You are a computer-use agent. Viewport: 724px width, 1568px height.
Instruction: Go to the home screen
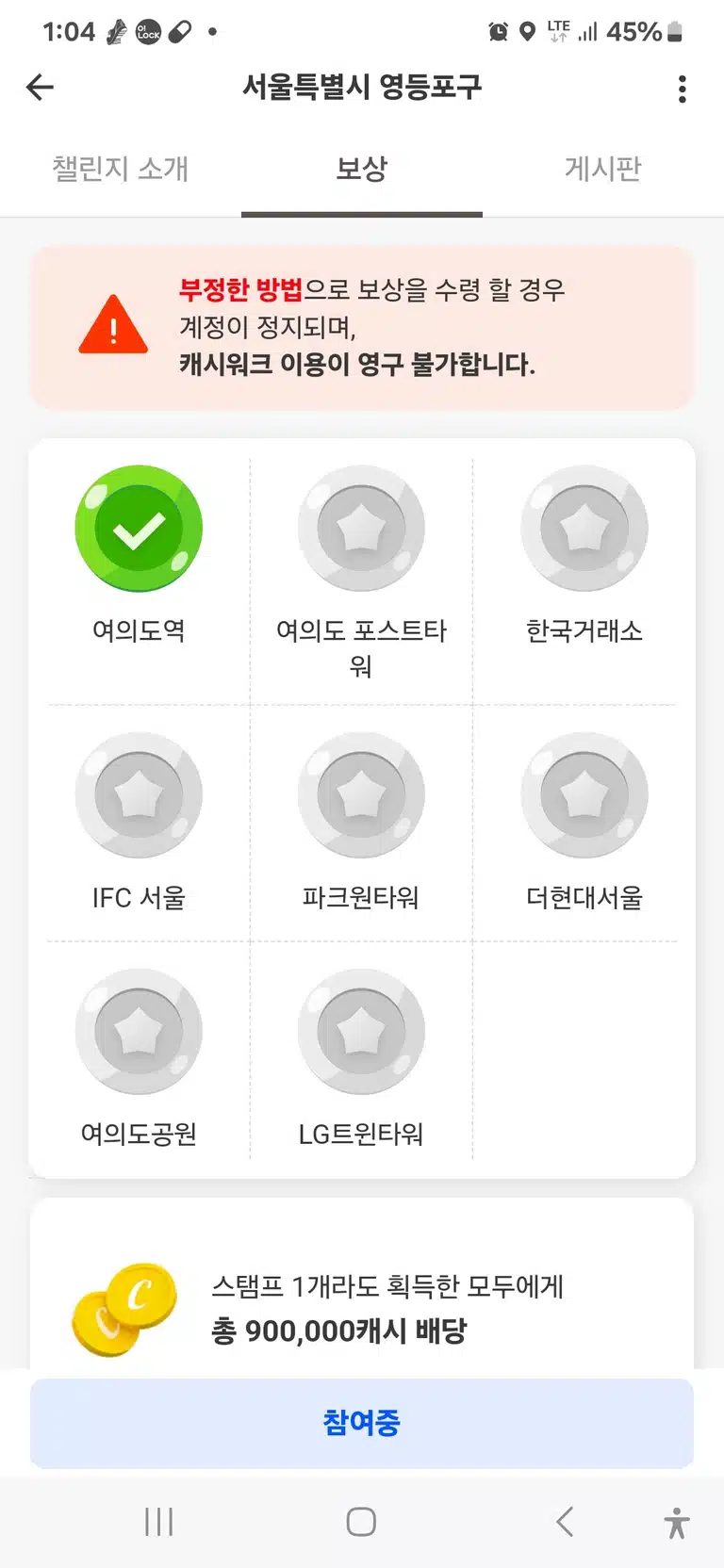361,1522
